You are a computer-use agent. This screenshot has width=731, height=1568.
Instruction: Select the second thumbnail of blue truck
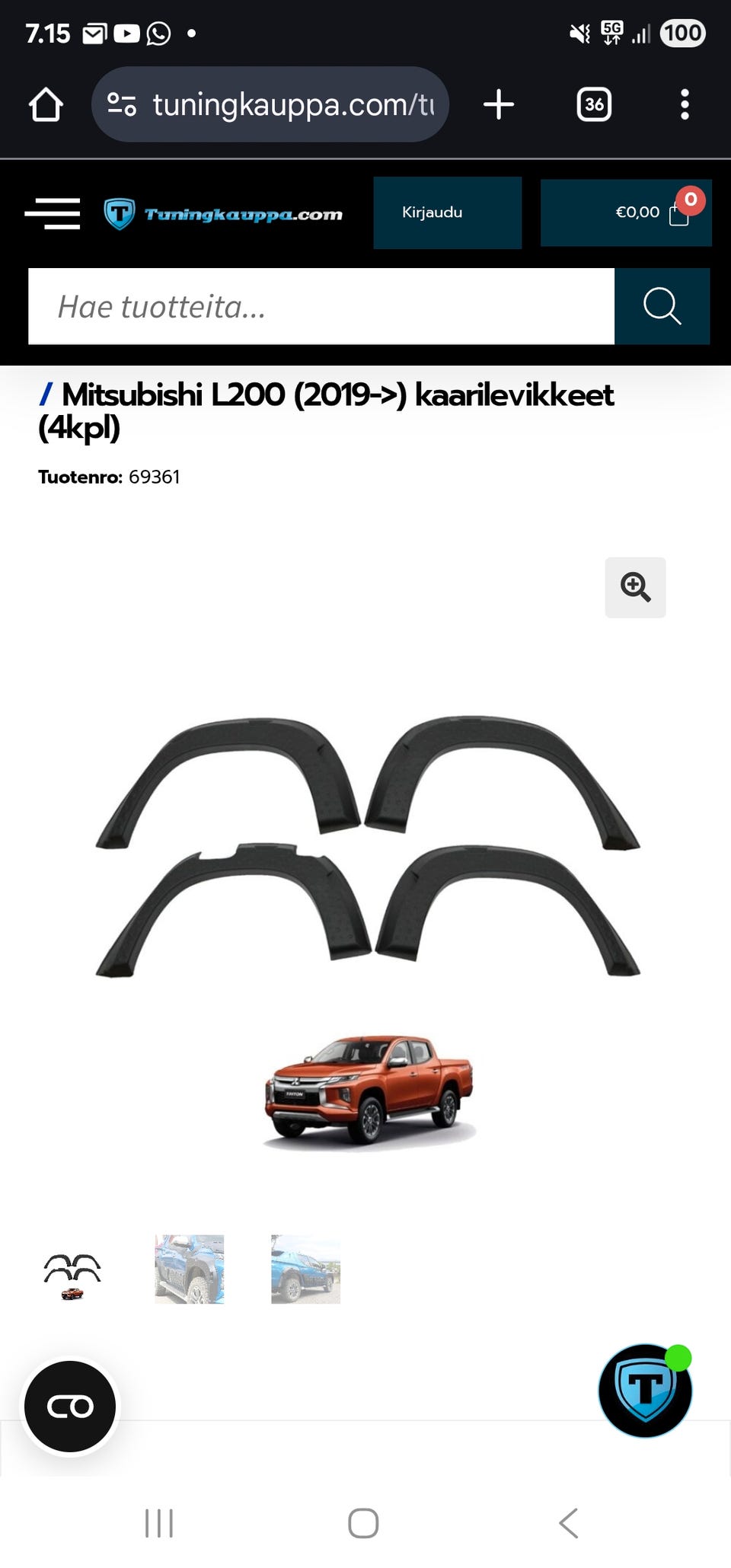(x=190, y=1269)
